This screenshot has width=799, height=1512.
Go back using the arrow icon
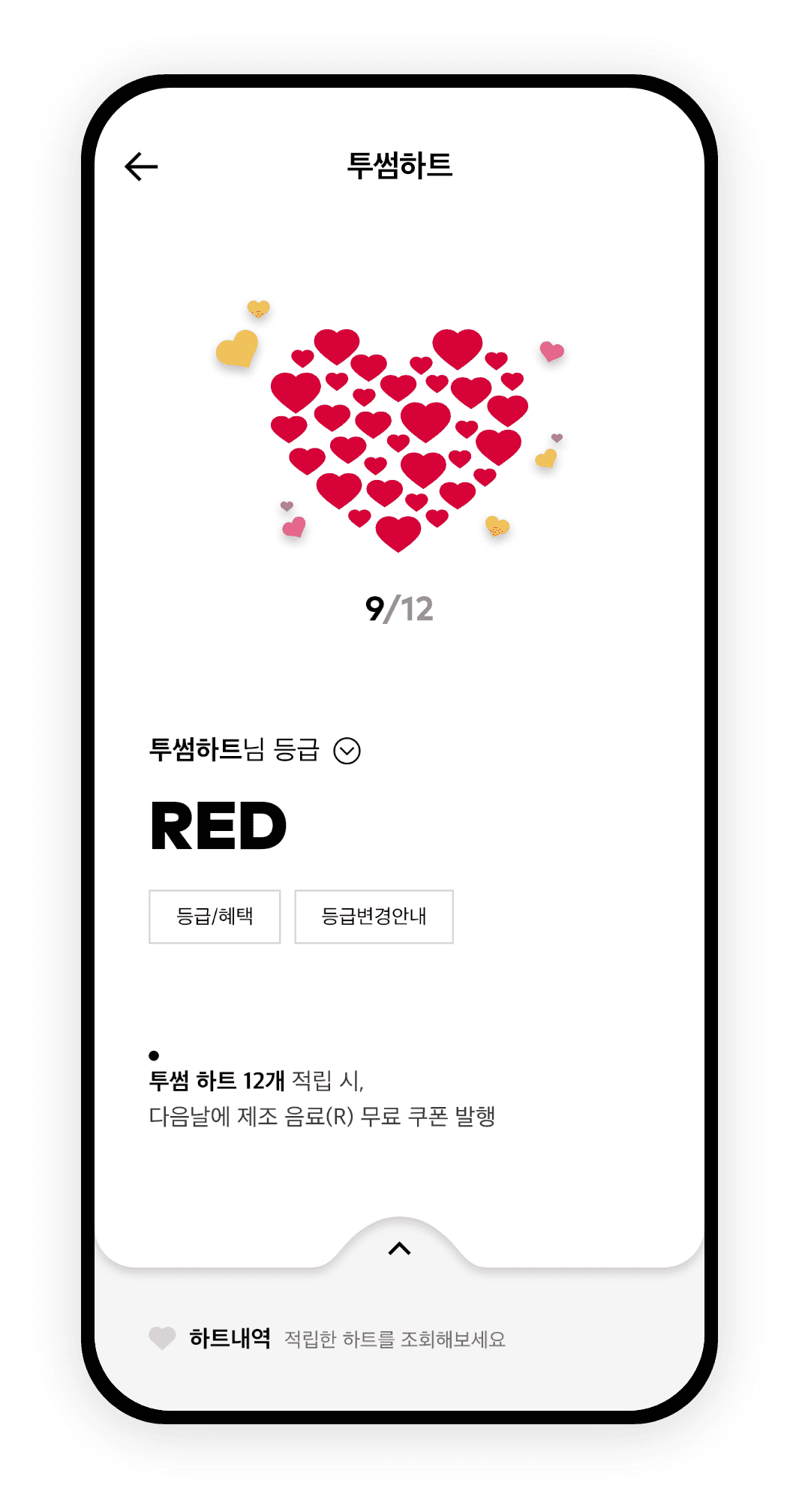point(141,166)
